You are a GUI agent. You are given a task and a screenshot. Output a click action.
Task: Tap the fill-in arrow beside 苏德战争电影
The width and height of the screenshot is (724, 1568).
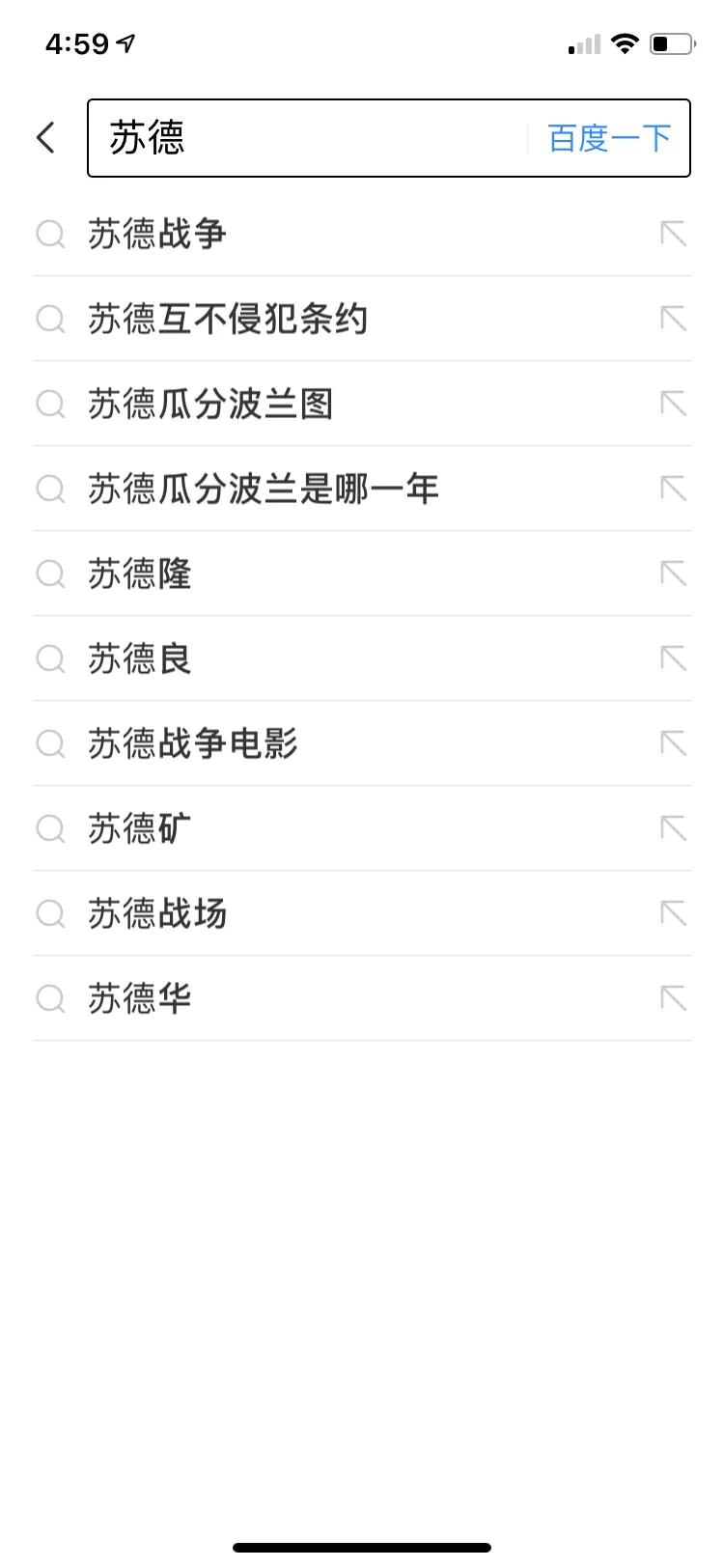click(x=673, y=743)
